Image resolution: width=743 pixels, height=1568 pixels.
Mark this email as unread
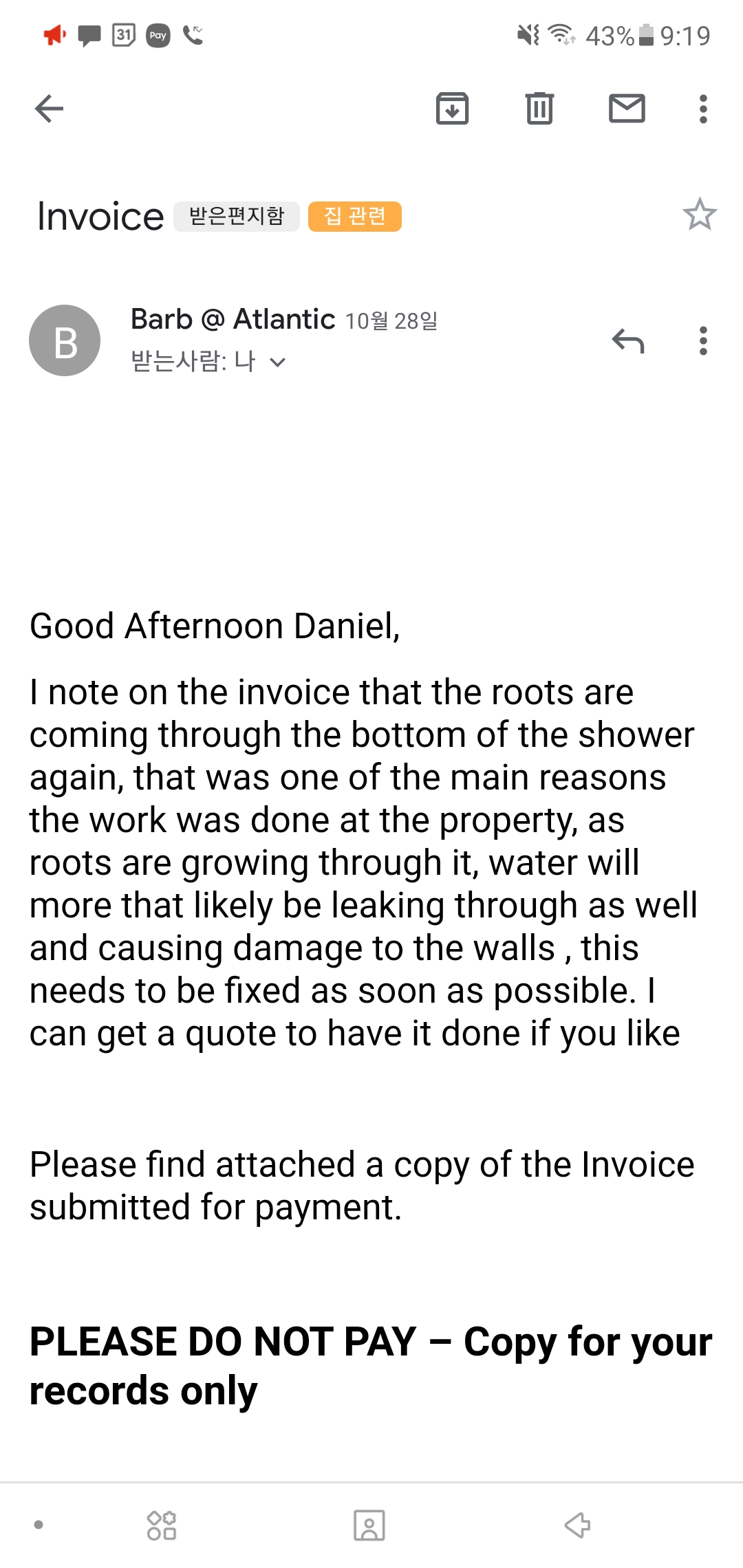click(627, 109)
